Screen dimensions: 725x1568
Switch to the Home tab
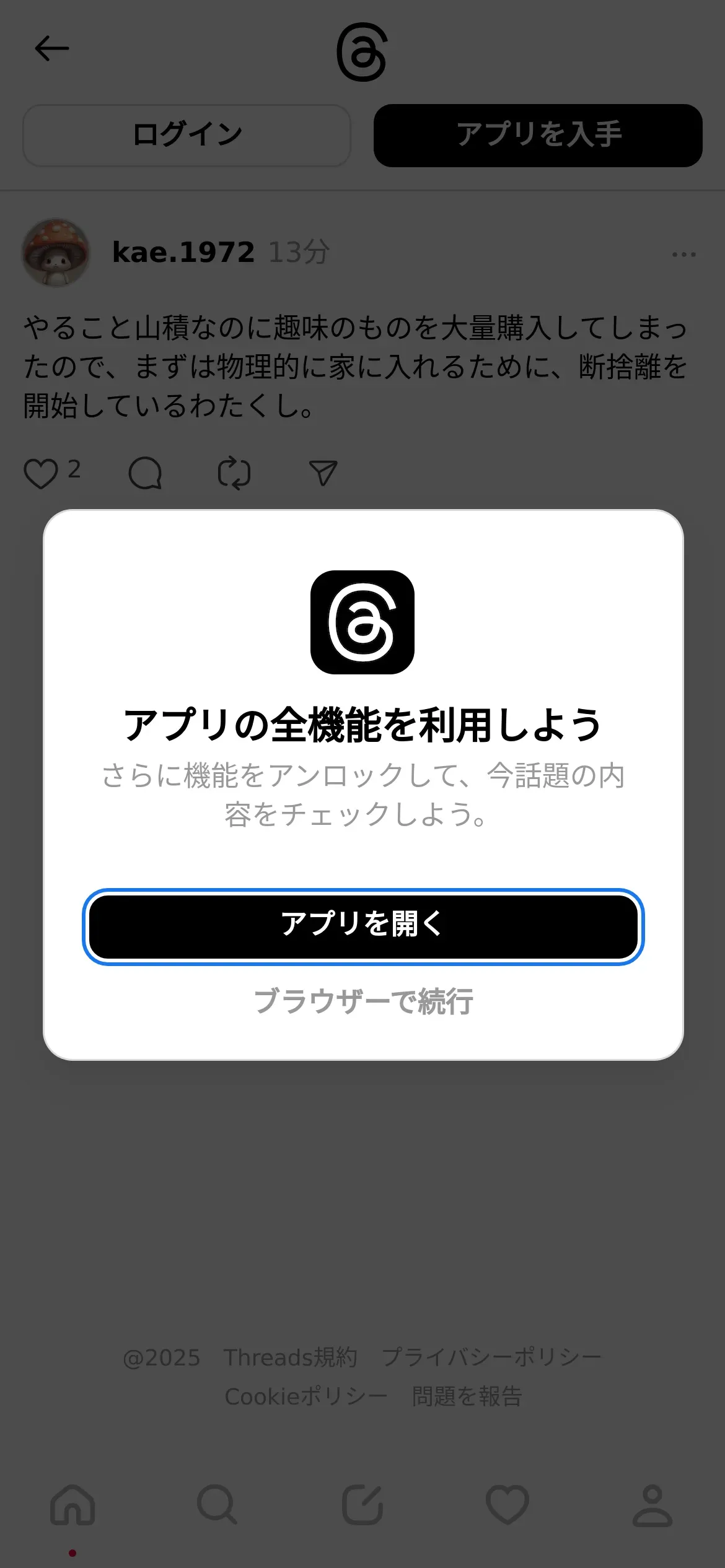(x=72, y=1505)
